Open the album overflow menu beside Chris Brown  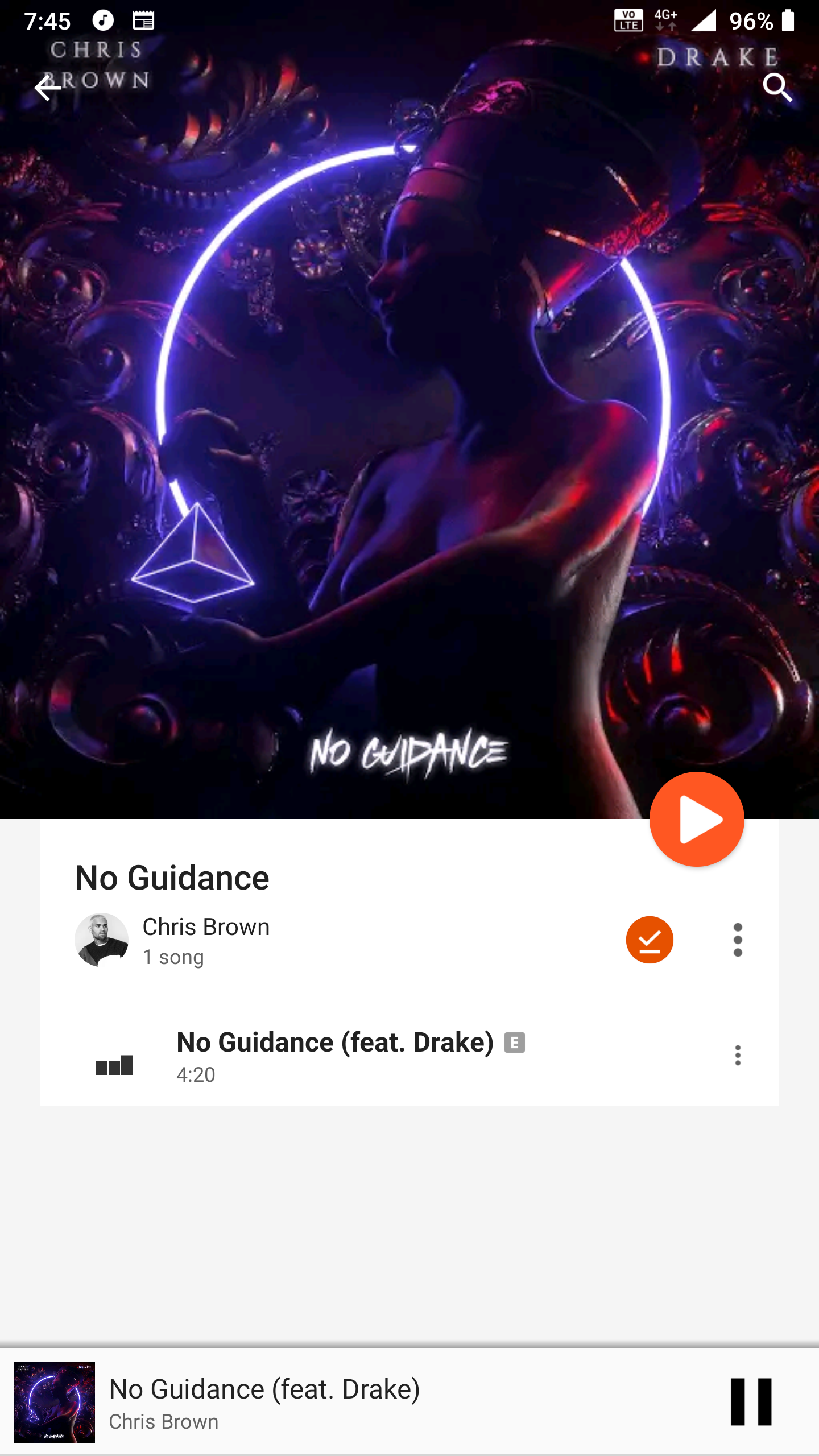tap(738, 940)
